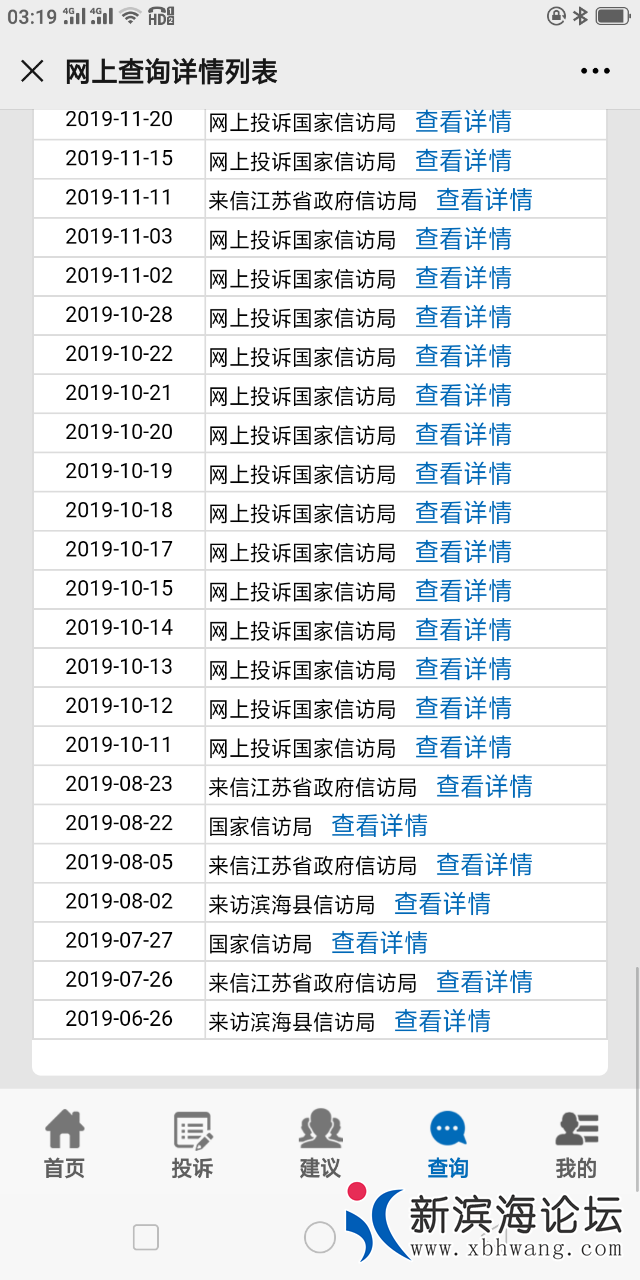Open the 建议 tab
The width and height of the screenshot is (640, 1280).
(x=320, y=1144)
